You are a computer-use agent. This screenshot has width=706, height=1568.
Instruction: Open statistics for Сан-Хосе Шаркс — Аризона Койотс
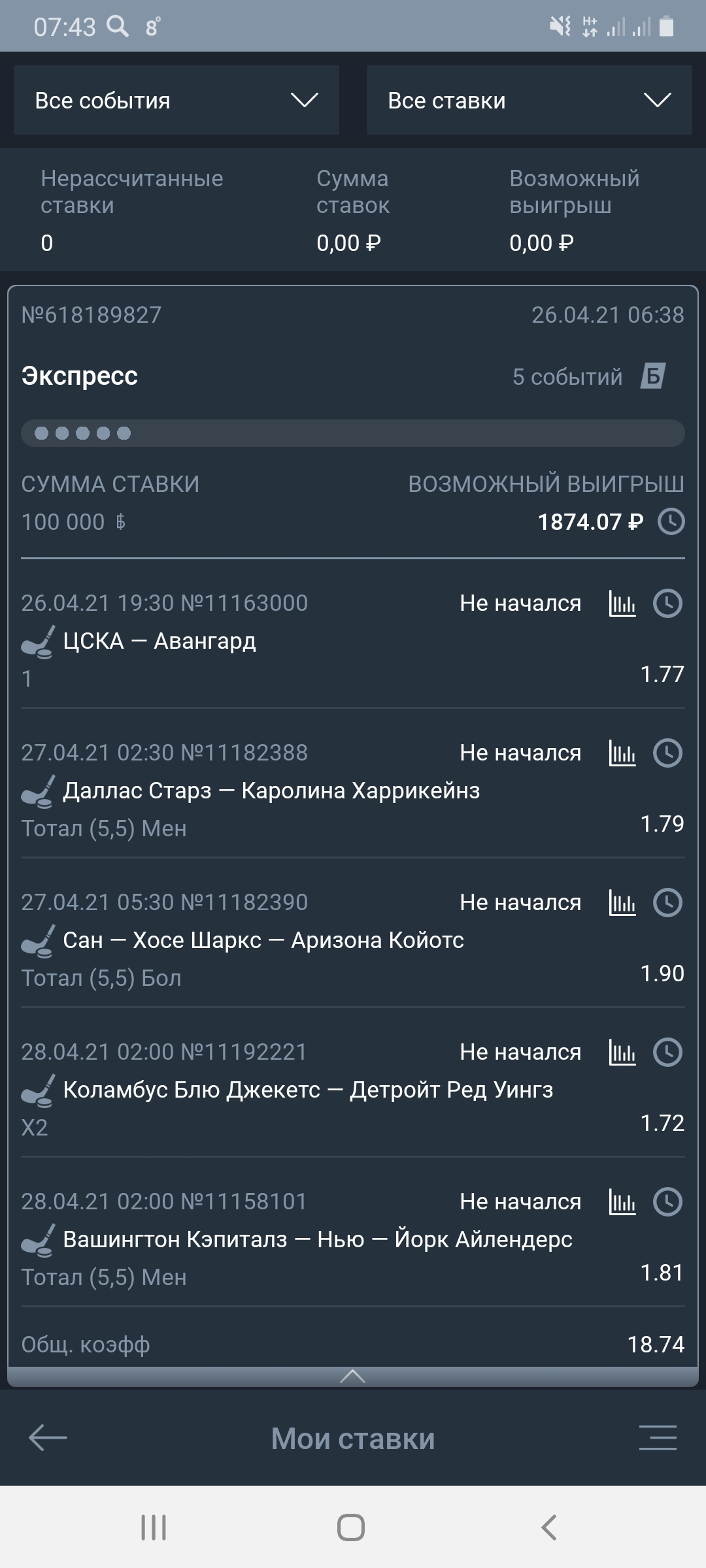coord(622,902)
